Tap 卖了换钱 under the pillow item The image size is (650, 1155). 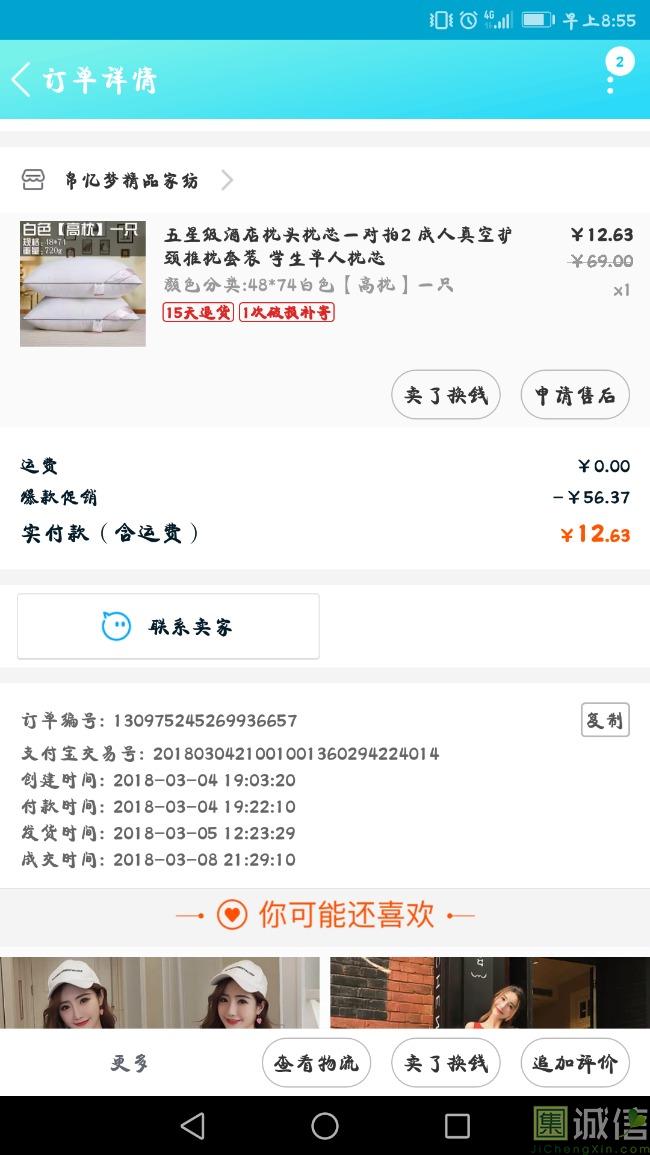[x=445, y=394]
